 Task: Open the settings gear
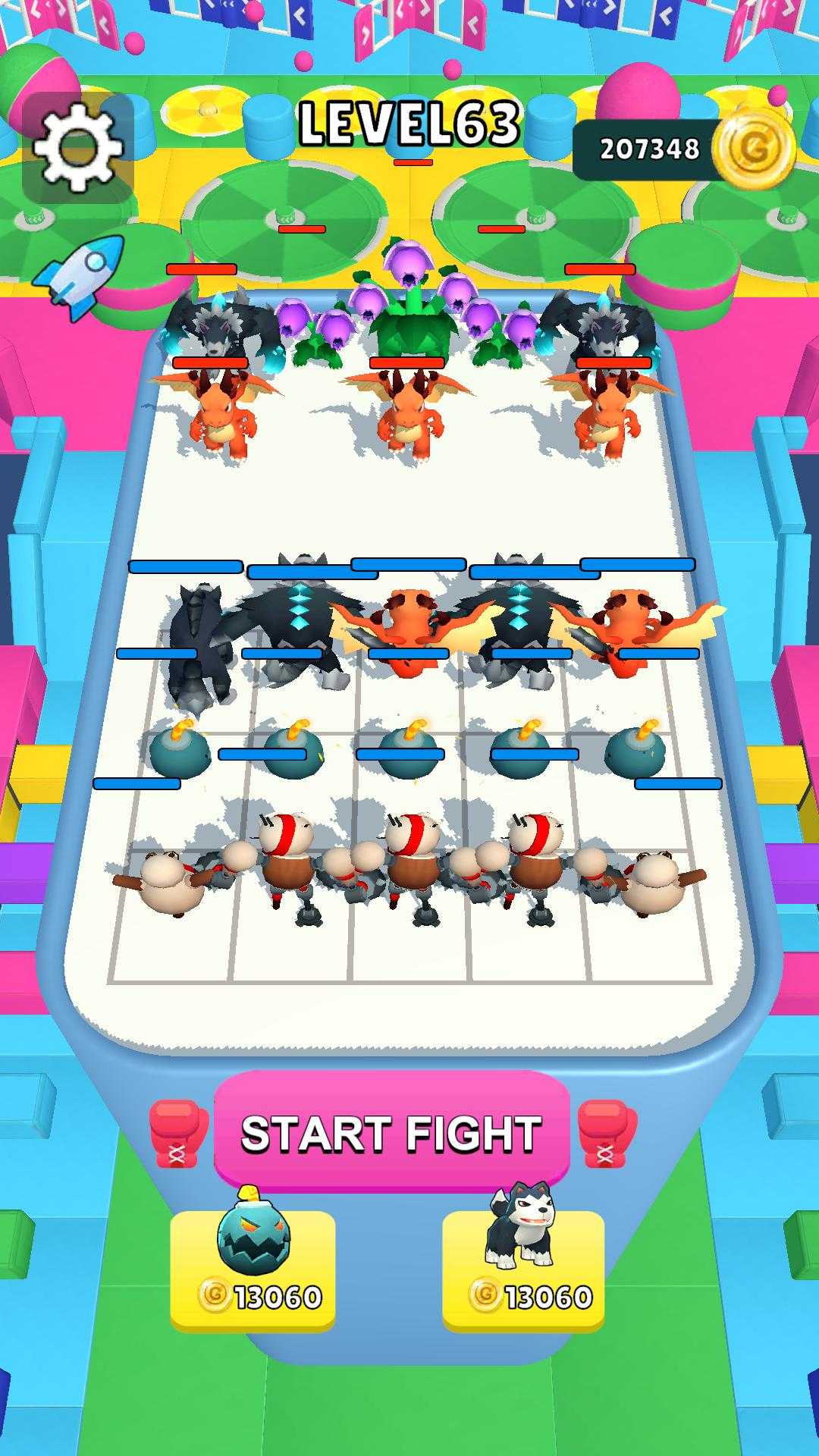coord(78,147)
